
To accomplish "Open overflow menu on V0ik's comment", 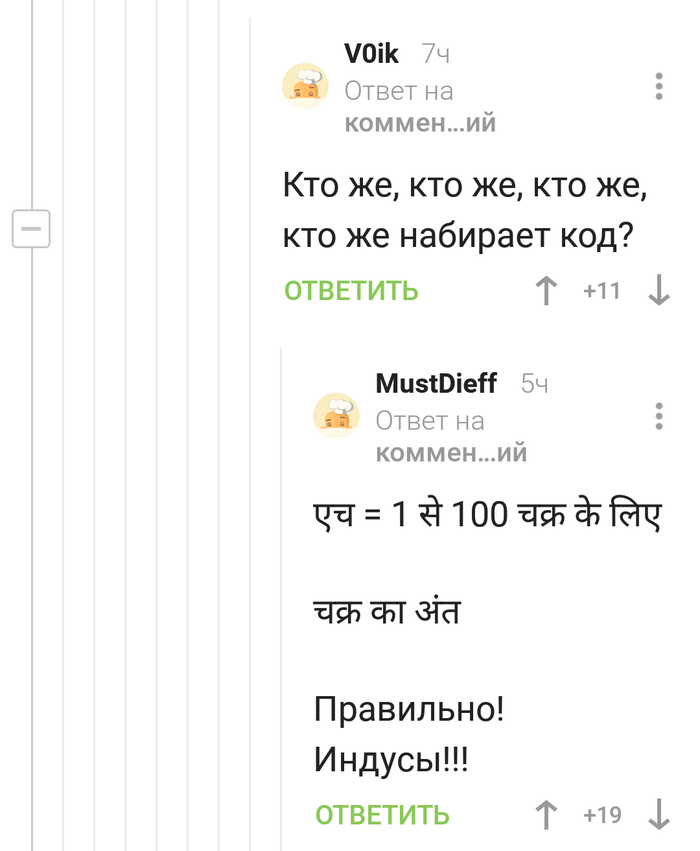I will click(659, 86).
